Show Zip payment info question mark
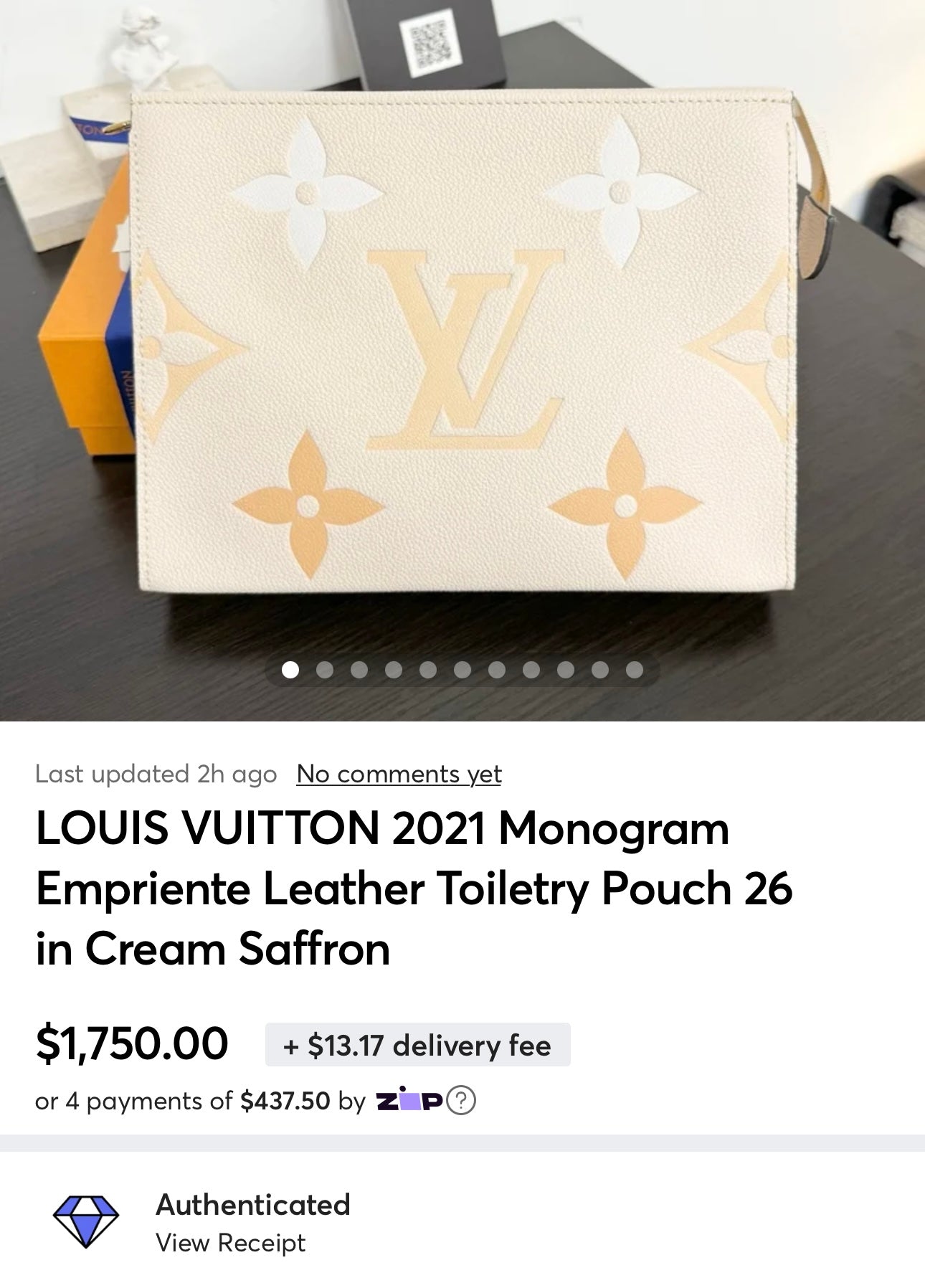 [461, 1100]
